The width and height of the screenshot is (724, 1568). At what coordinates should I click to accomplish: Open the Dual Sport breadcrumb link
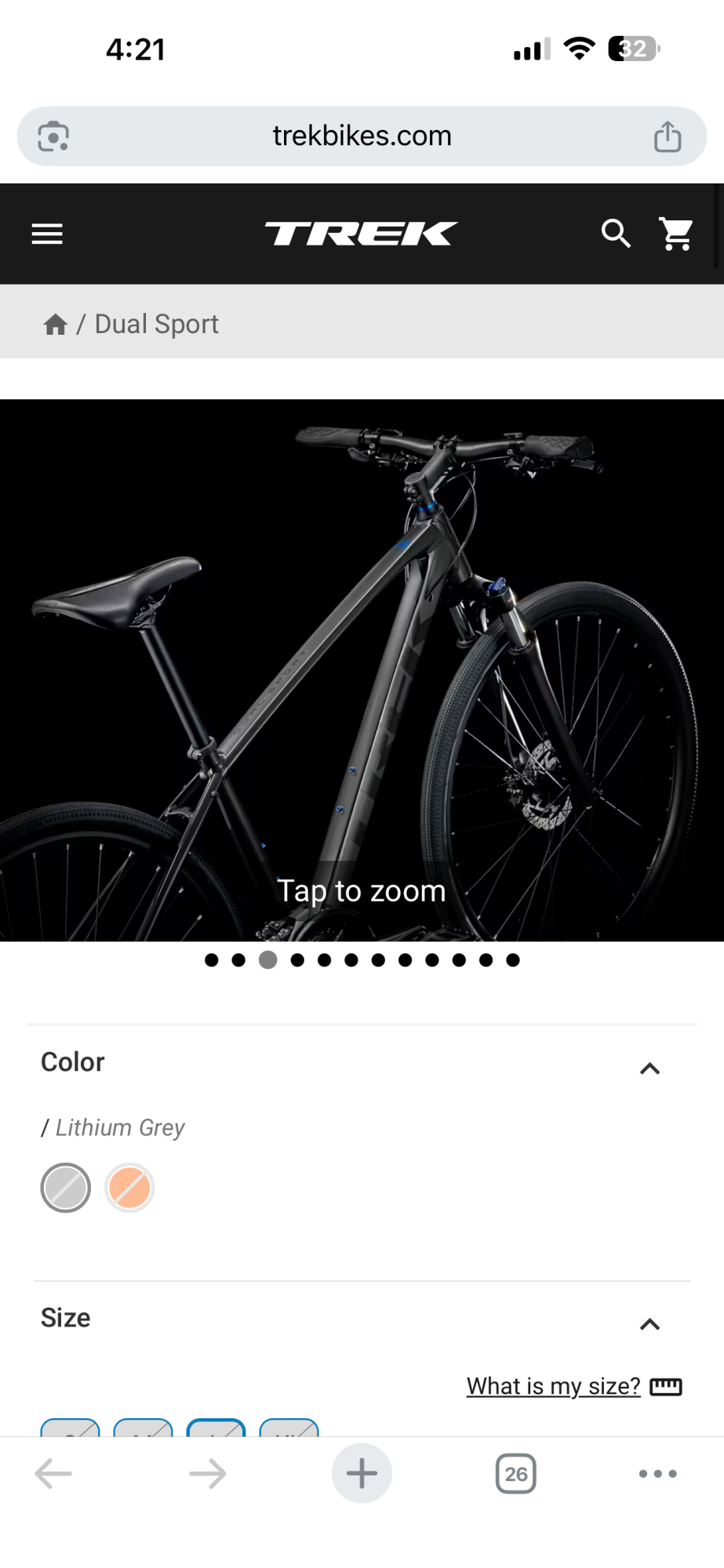[x=156, y=325]
